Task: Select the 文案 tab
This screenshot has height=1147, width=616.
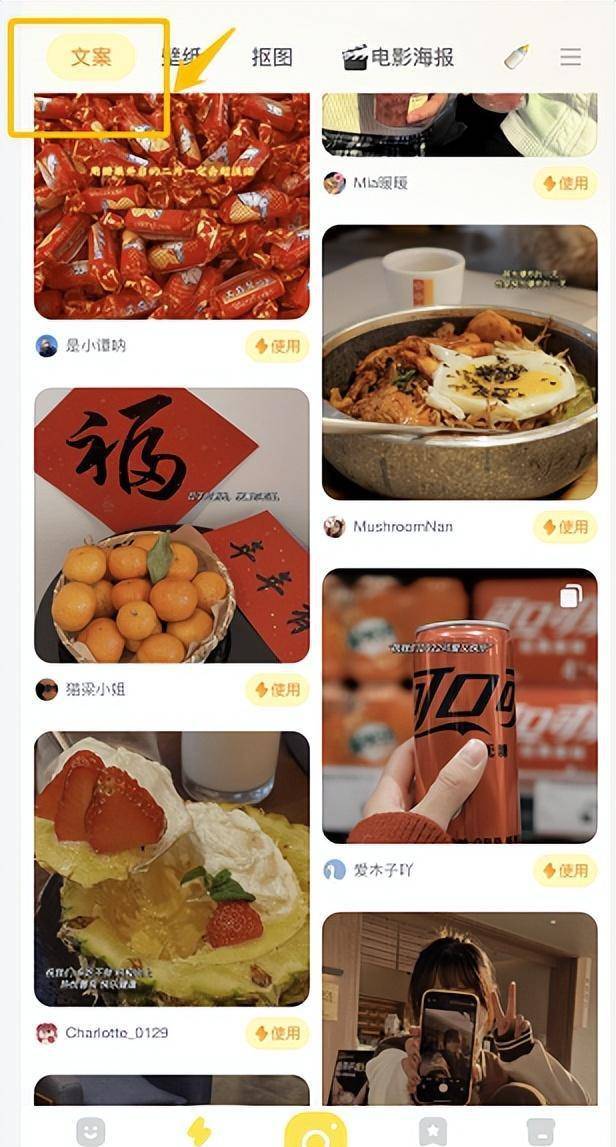Action: 91,57
